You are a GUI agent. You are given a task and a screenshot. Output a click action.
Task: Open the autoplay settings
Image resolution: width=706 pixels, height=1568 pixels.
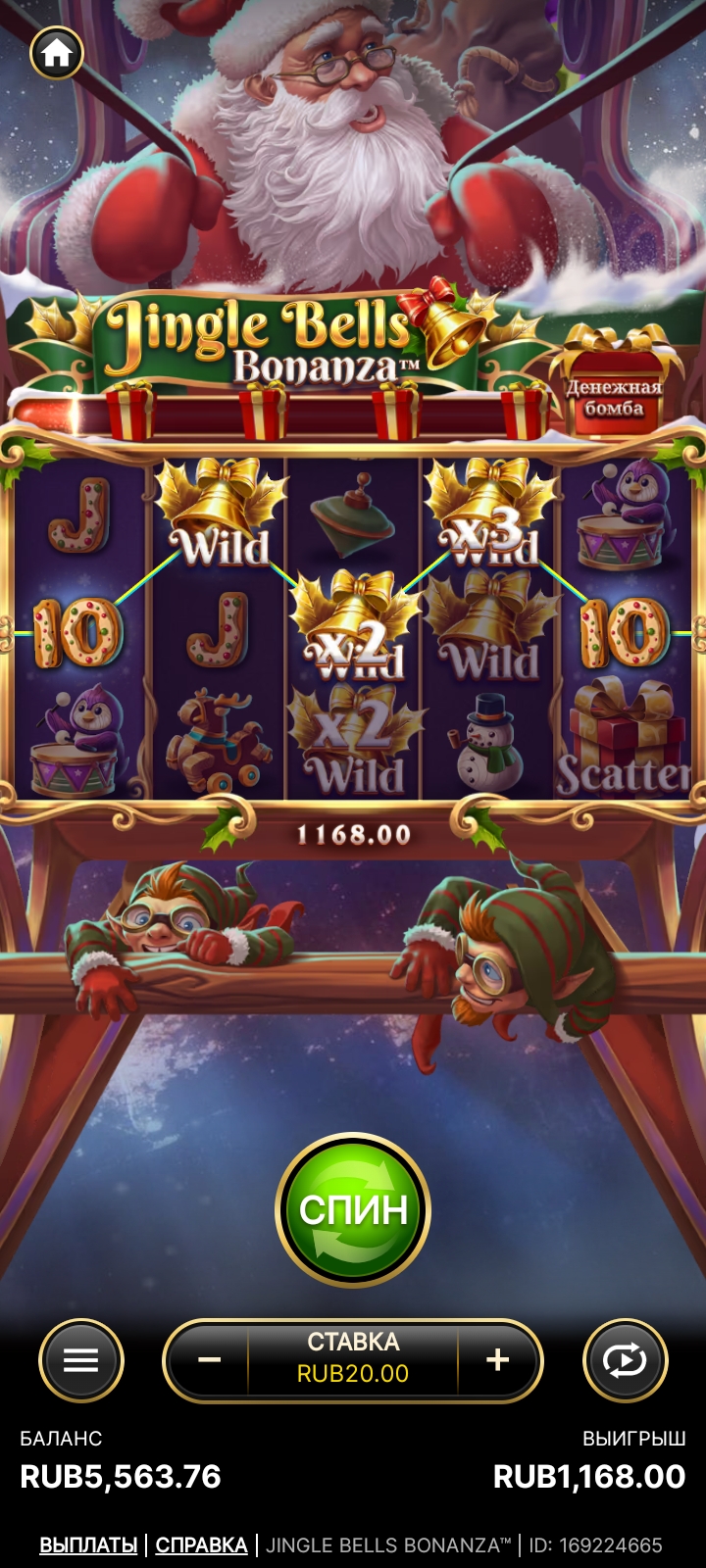click(625, 1360)
